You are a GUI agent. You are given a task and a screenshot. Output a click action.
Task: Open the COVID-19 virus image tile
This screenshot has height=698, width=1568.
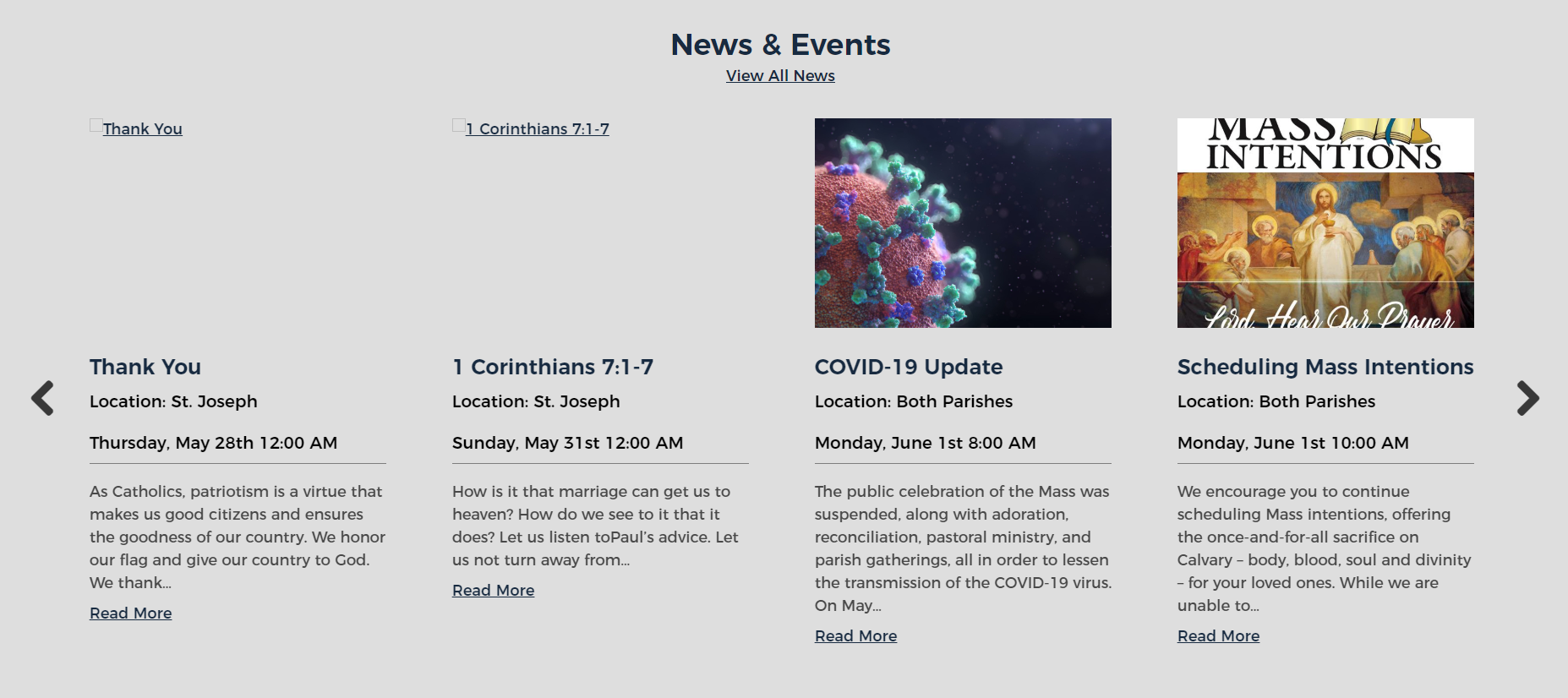963,223
